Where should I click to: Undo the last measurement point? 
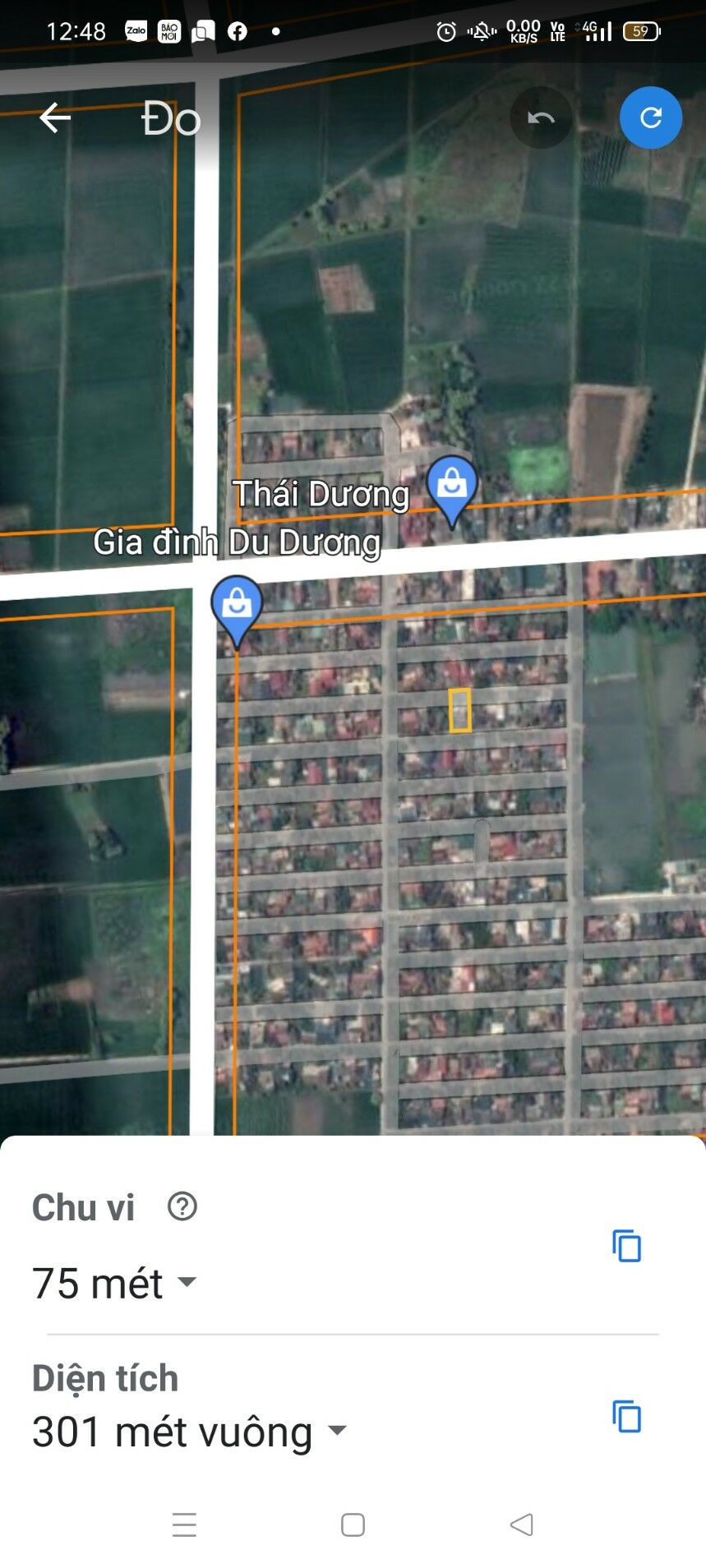click(x=541, y=118)
